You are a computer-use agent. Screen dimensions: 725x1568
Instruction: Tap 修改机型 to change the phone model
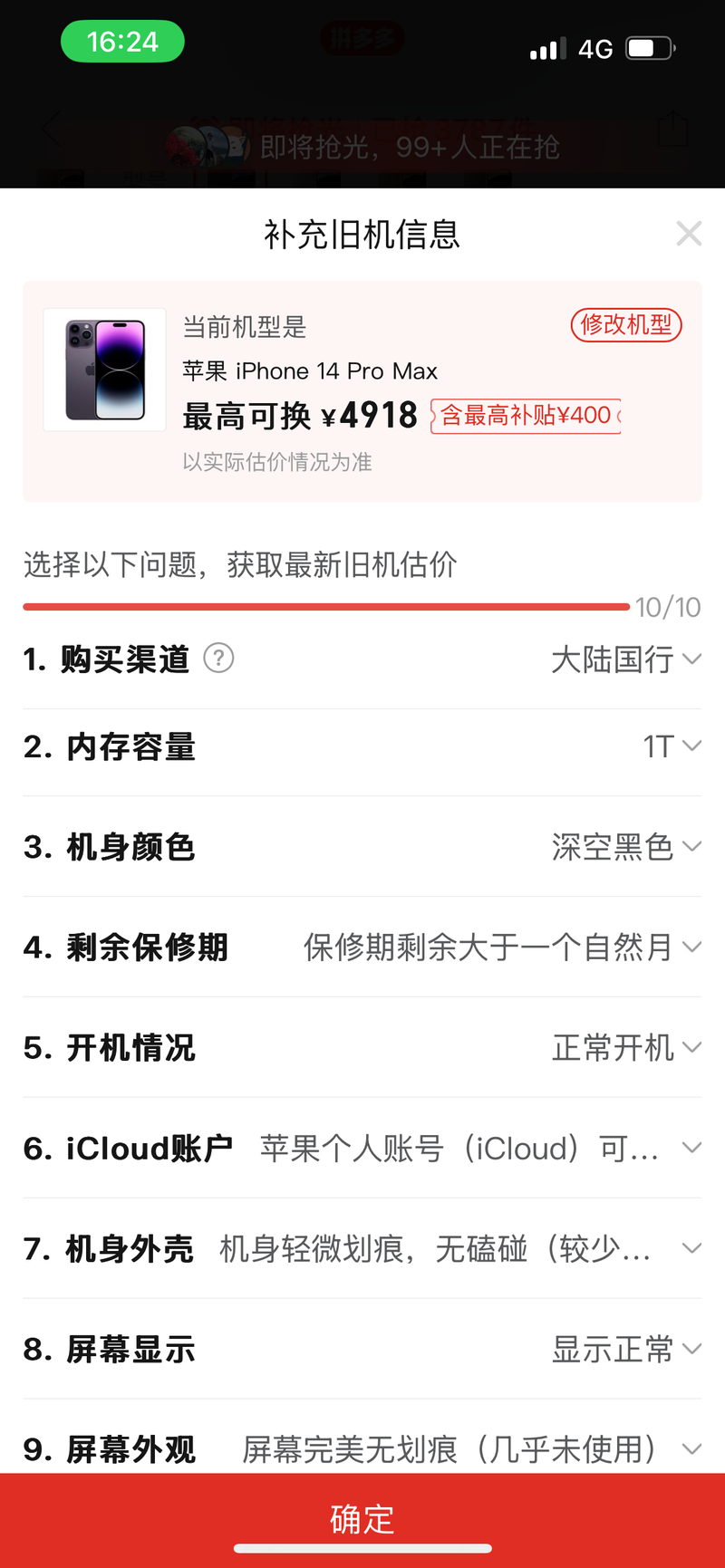626,324
